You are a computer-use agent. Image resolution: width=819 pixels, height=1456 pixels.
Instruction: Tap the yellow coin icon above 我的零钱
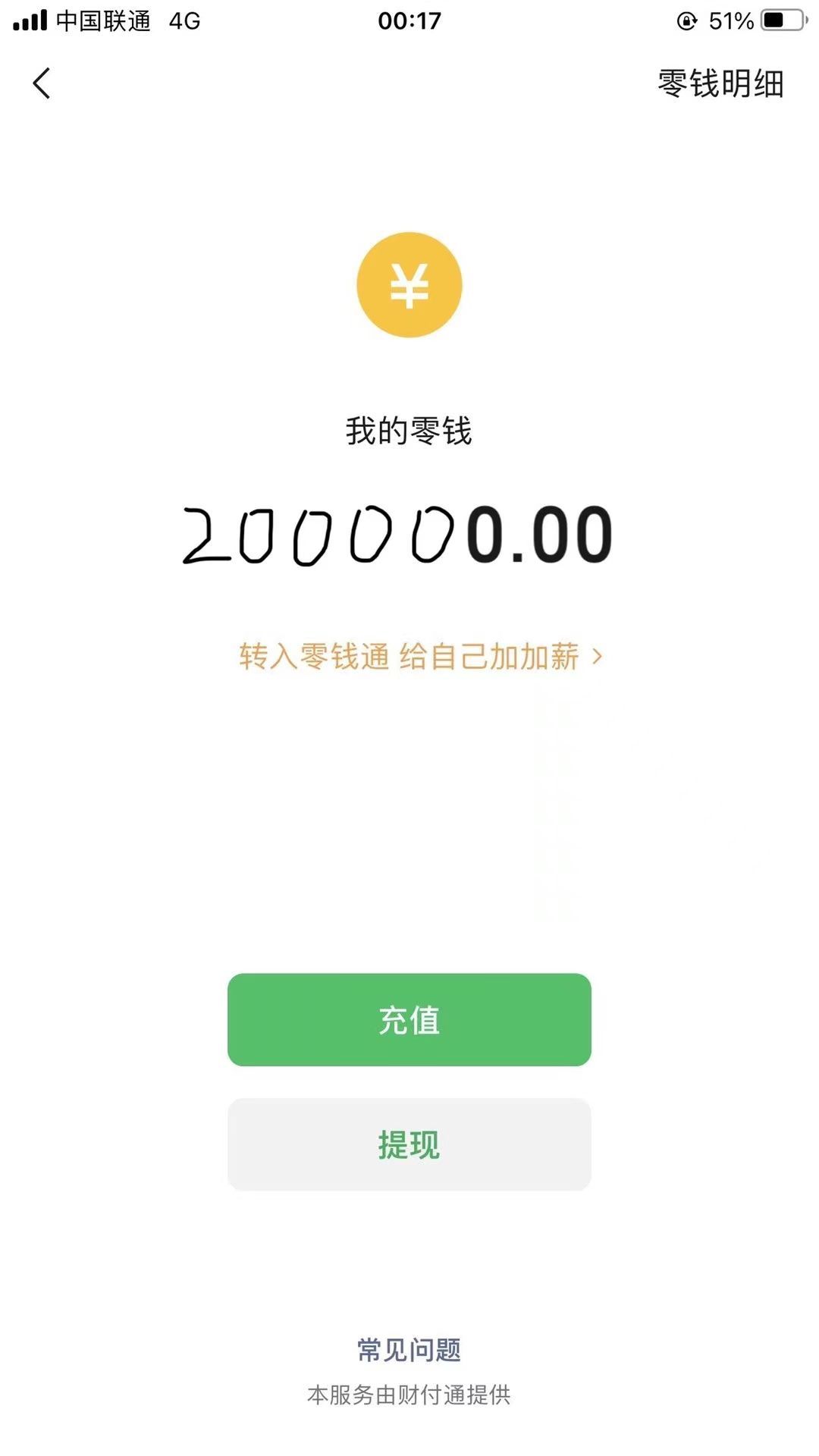(409, 284)
